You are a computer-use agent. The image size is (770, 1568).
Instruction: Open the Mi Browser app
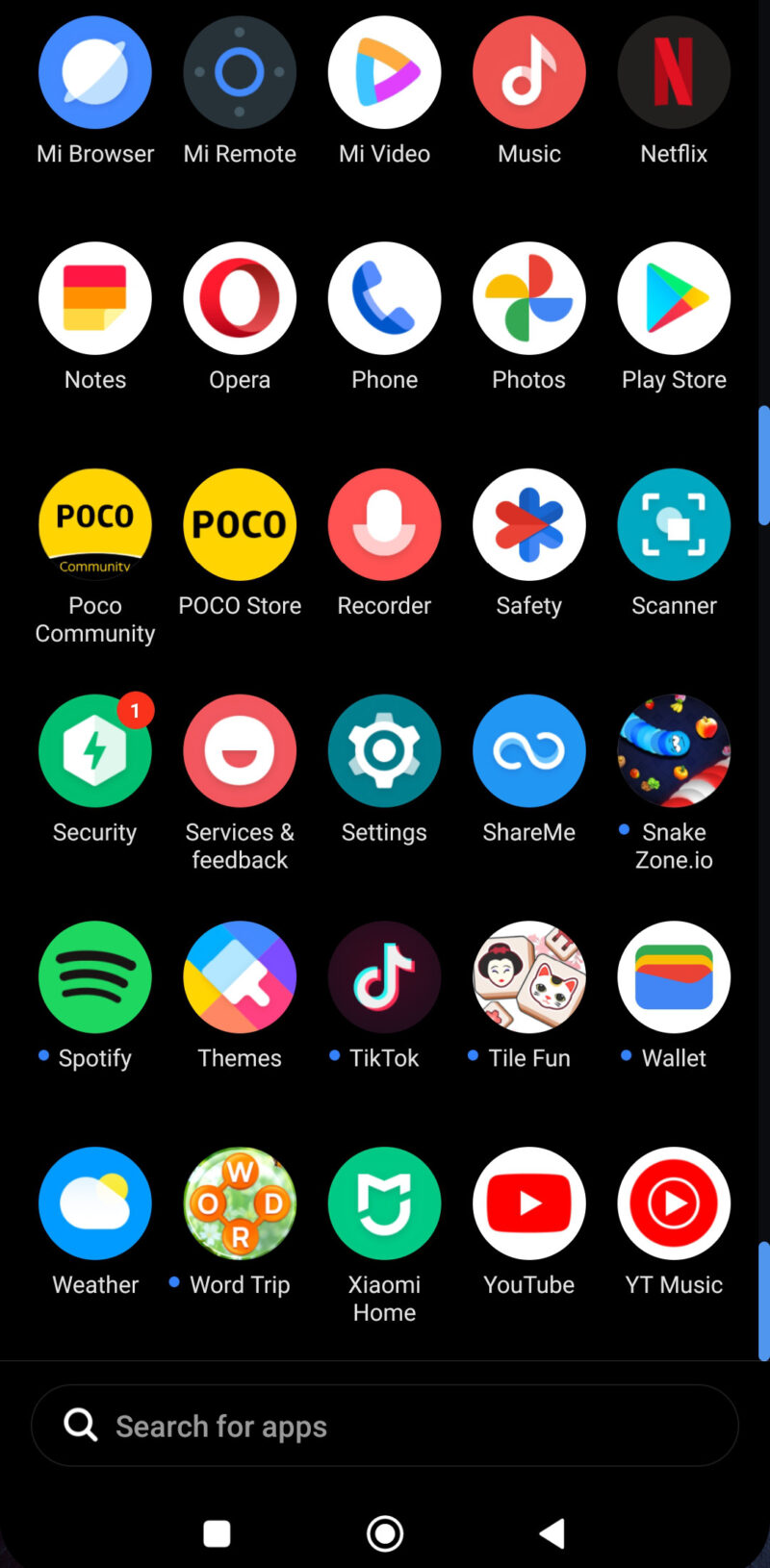click(x=95, y=73)
